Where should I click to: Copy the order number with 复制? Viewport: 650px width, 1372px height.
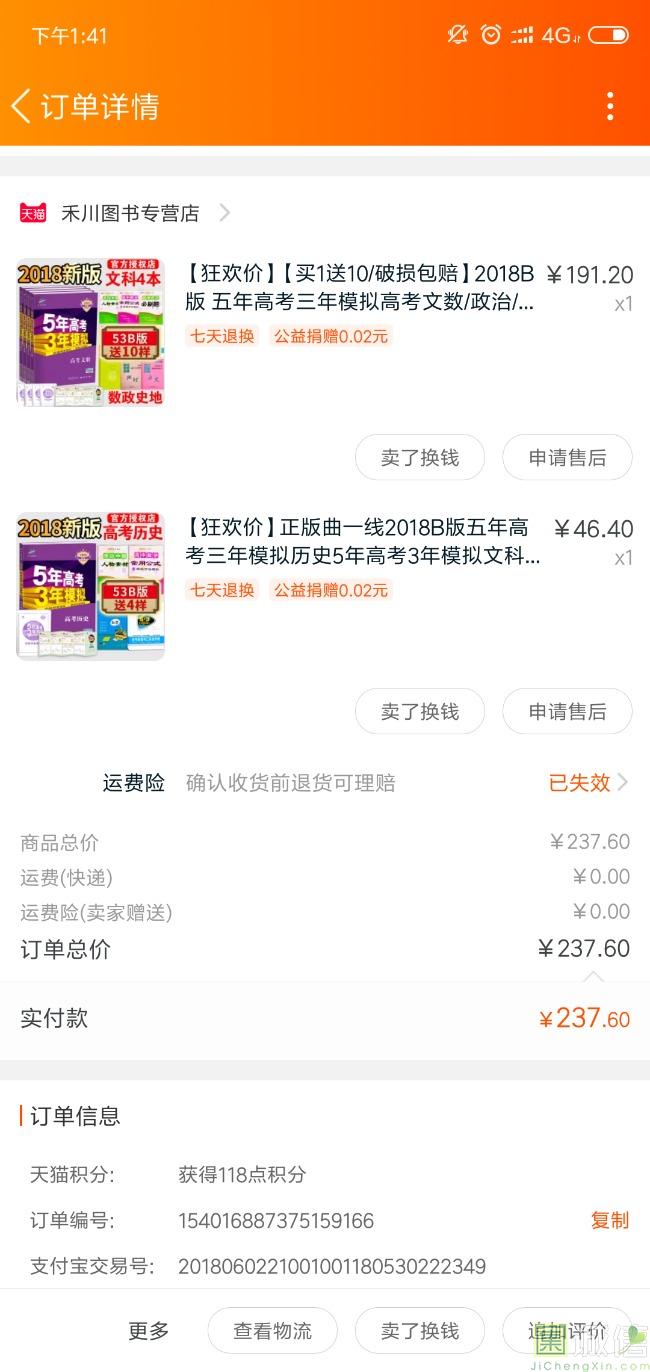[609, 1220]
